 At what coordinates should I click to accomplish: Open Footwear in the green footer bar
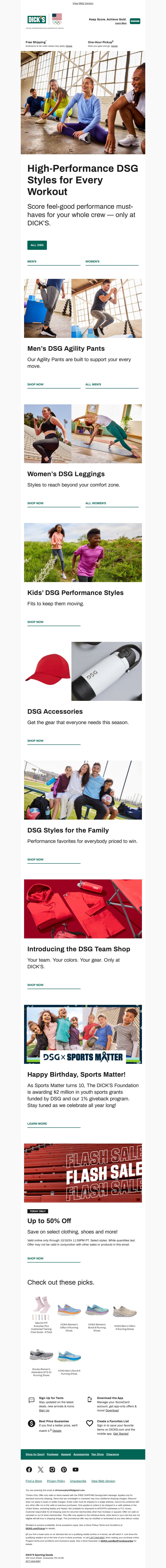point(53,1454)
